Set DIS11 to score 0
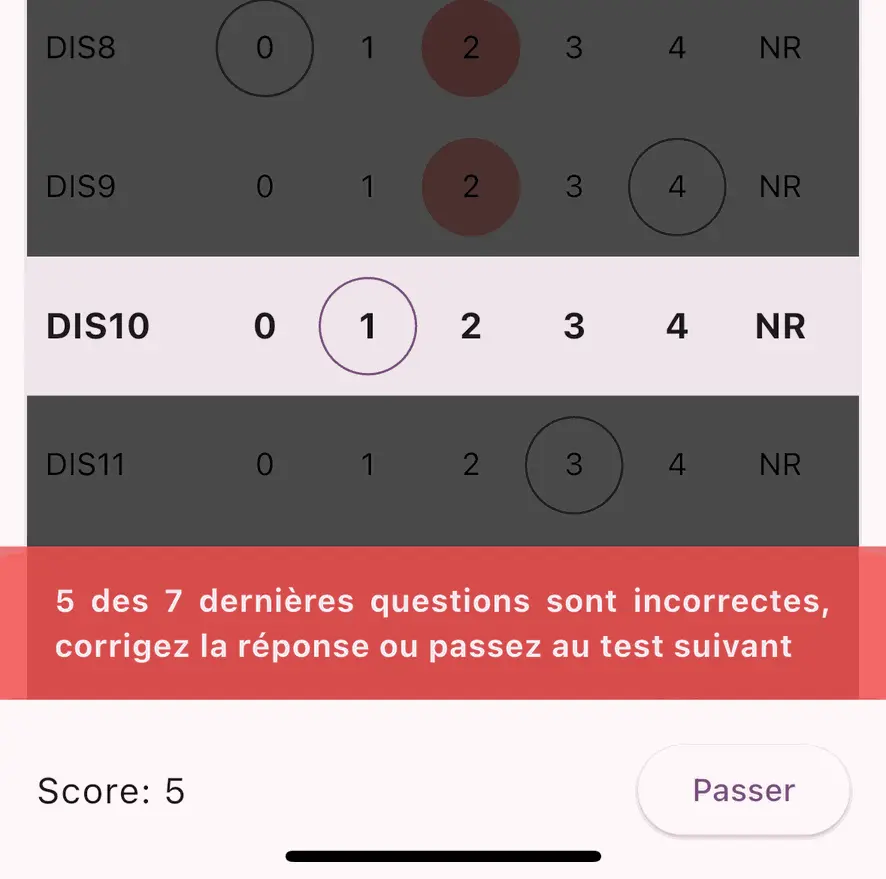Screen dimensions: 886x879 [x=265, y=465]
